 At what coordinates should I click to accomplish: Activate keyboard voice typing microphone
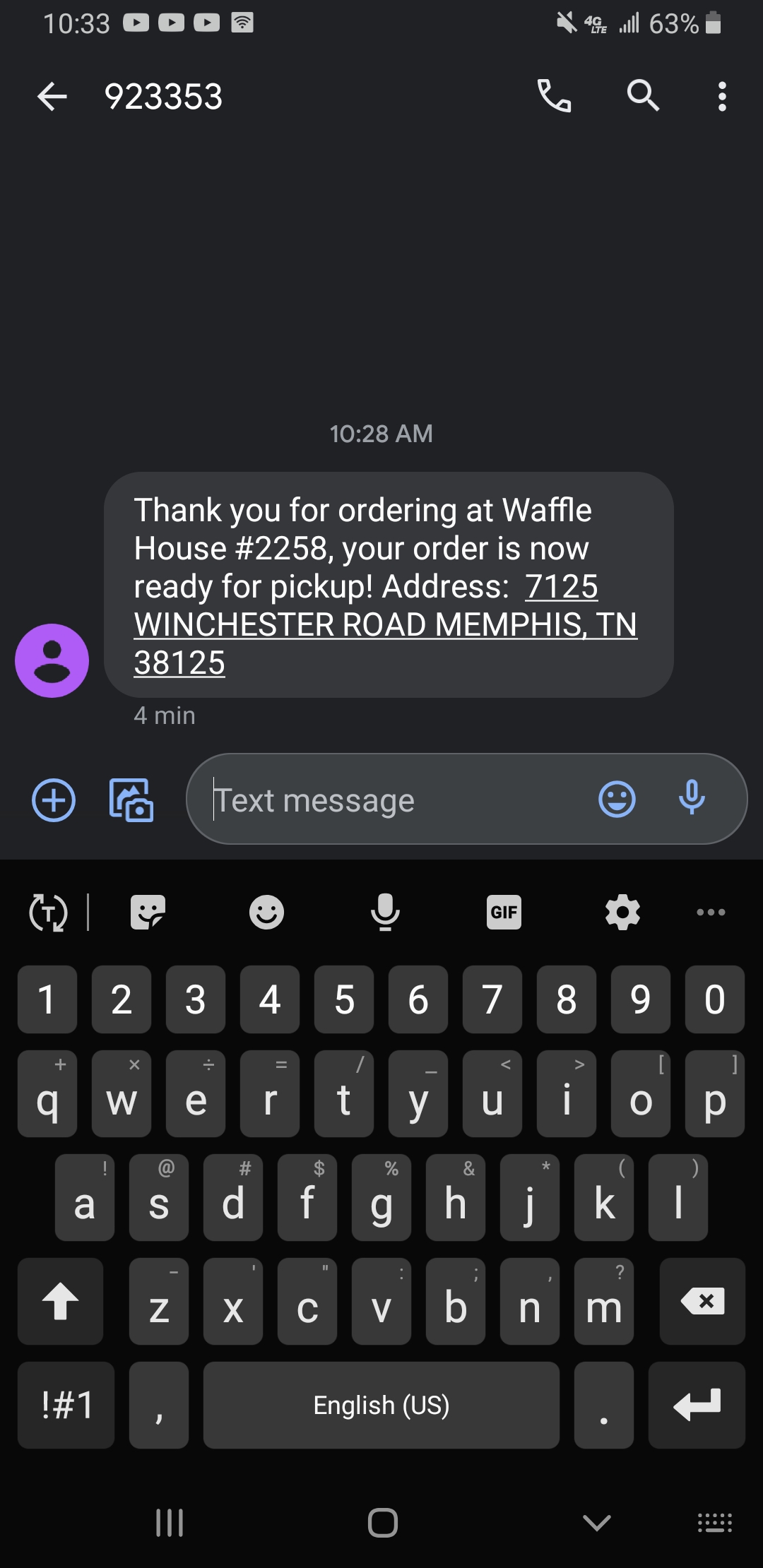pos(384,912)
